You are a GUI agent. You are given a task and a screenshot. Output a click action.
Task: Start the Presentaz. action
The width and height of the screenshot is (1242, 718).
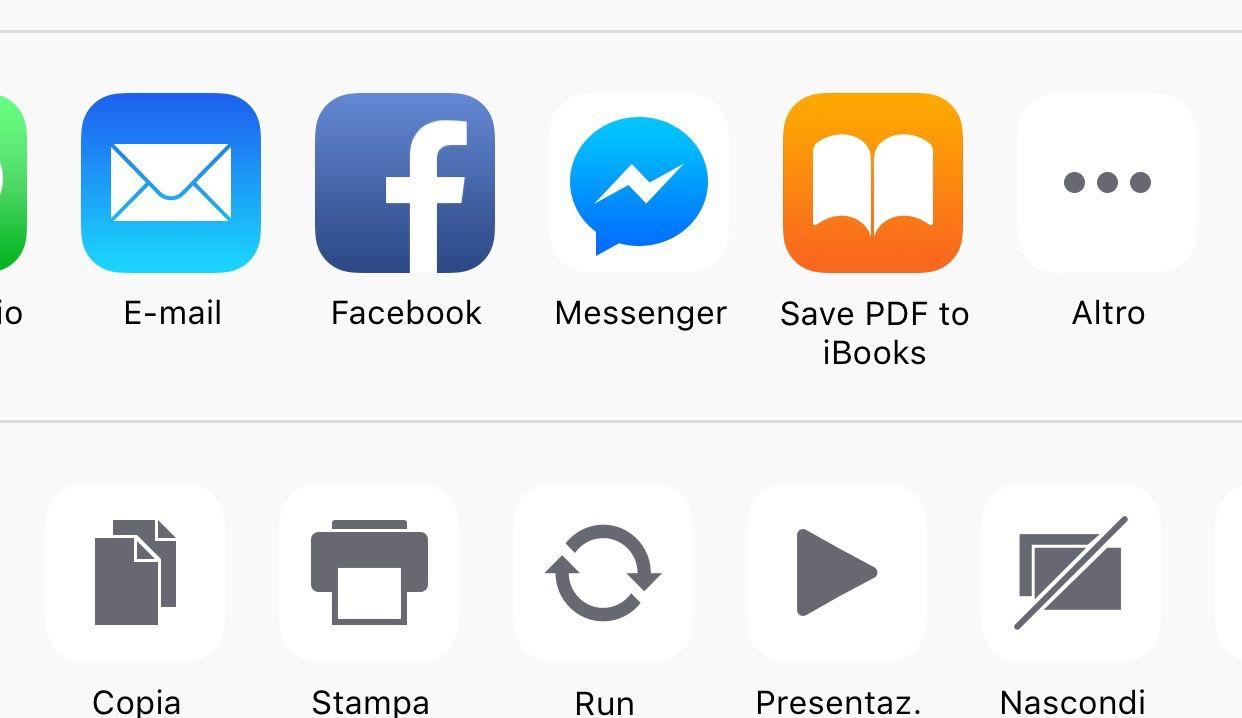837,573
